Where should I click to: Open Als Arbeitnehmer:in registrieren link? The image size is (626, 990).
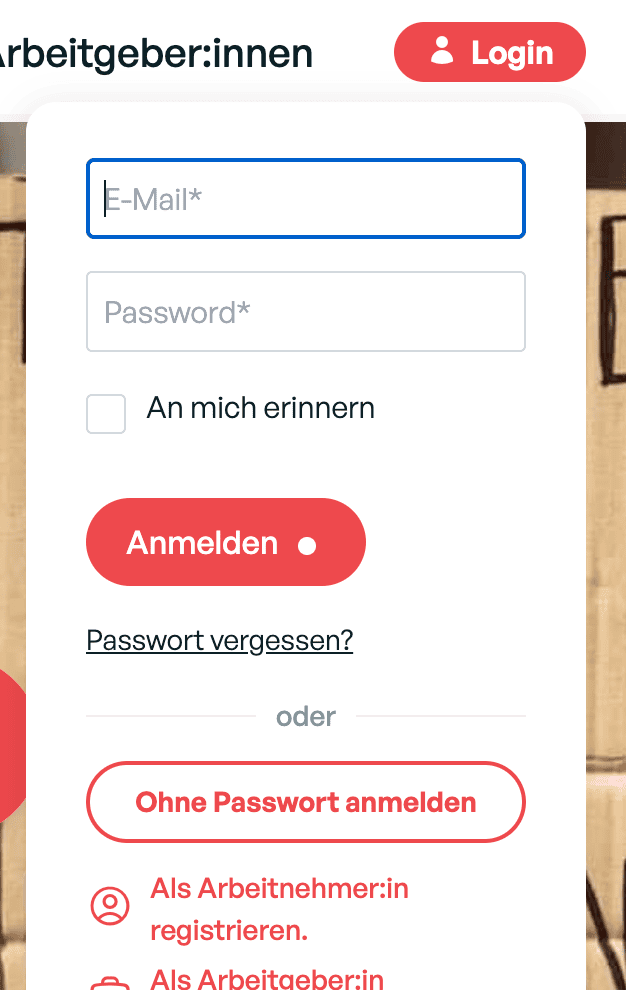[279, 909]
